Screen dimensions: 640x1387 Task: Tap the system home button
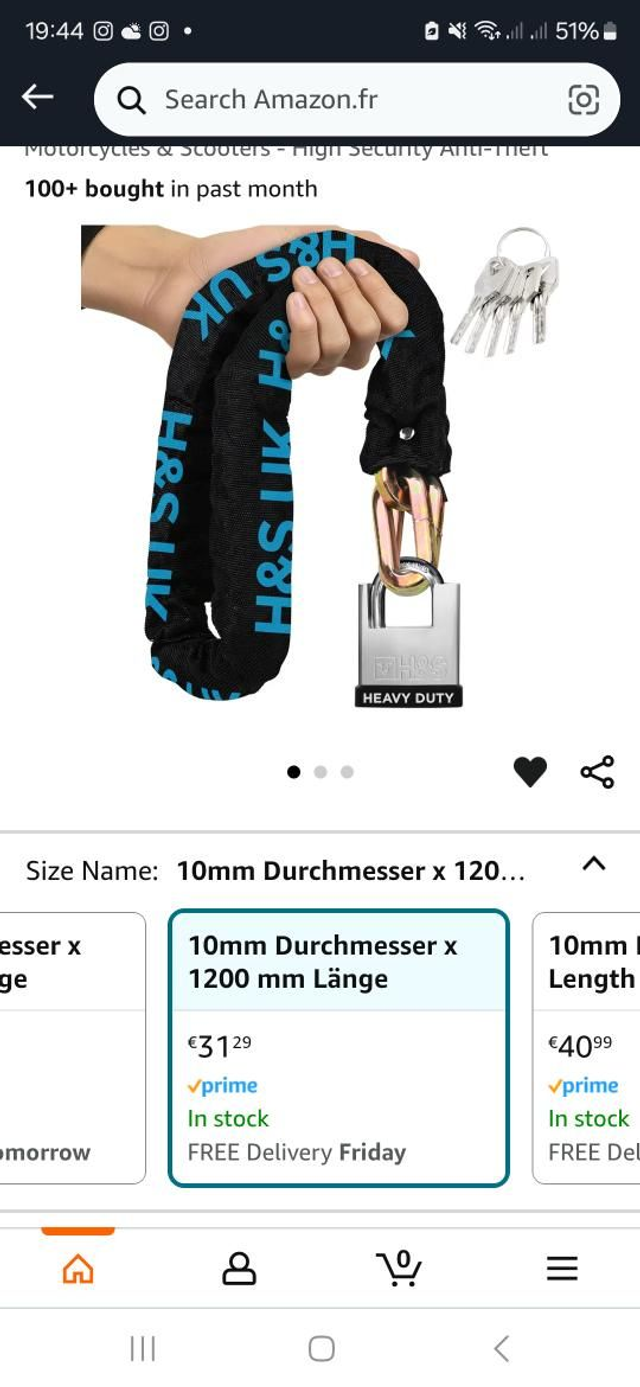click(321, 1348)
